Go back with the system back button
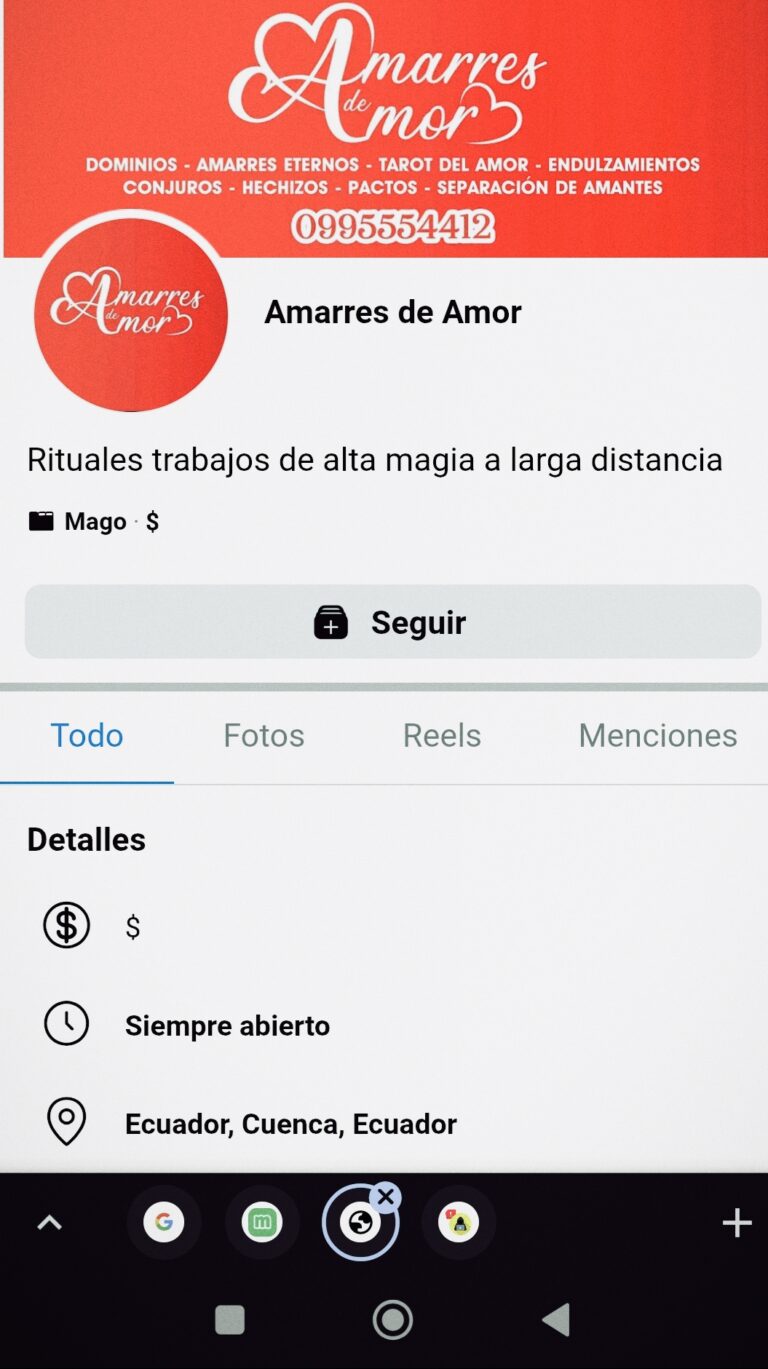Image resolution: width=768 pixels, height=1369 pixels. click(556, 1319)
